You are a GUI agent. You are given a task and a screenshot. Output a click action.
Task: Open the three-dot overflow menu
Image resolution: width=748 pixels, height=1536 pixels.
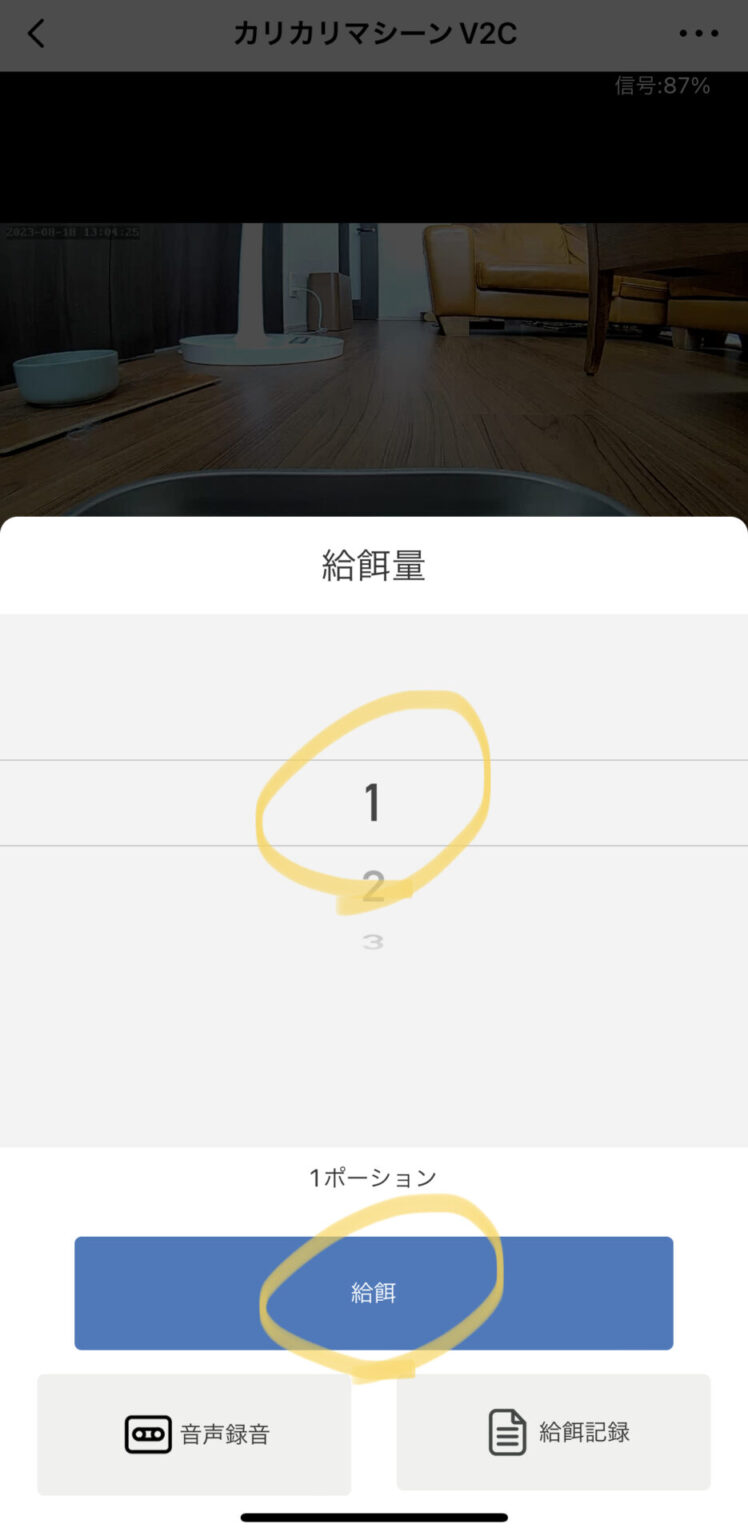tap(698, 34)
